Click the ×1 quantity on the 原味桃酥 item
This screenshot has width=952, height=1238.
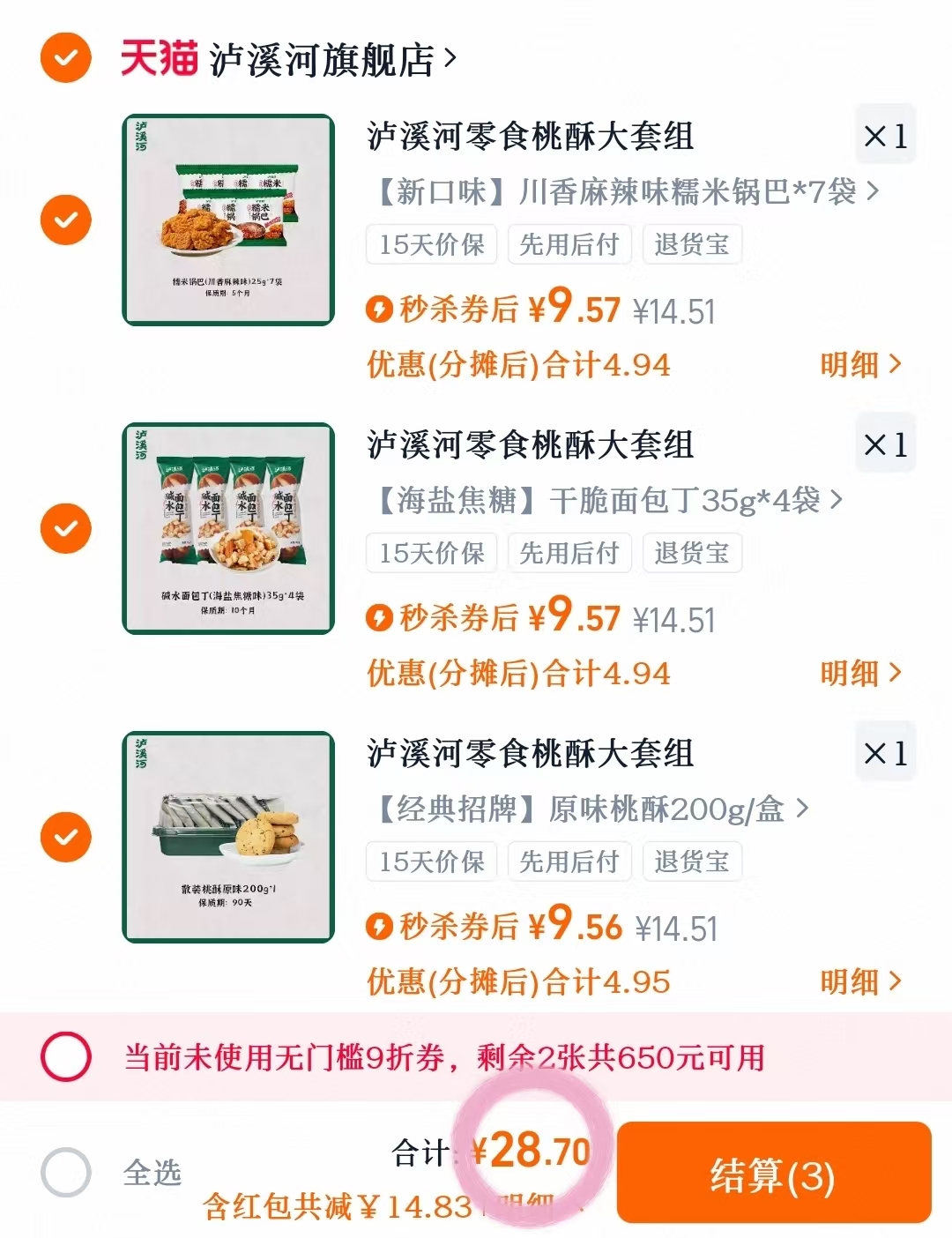coord(885,751)
